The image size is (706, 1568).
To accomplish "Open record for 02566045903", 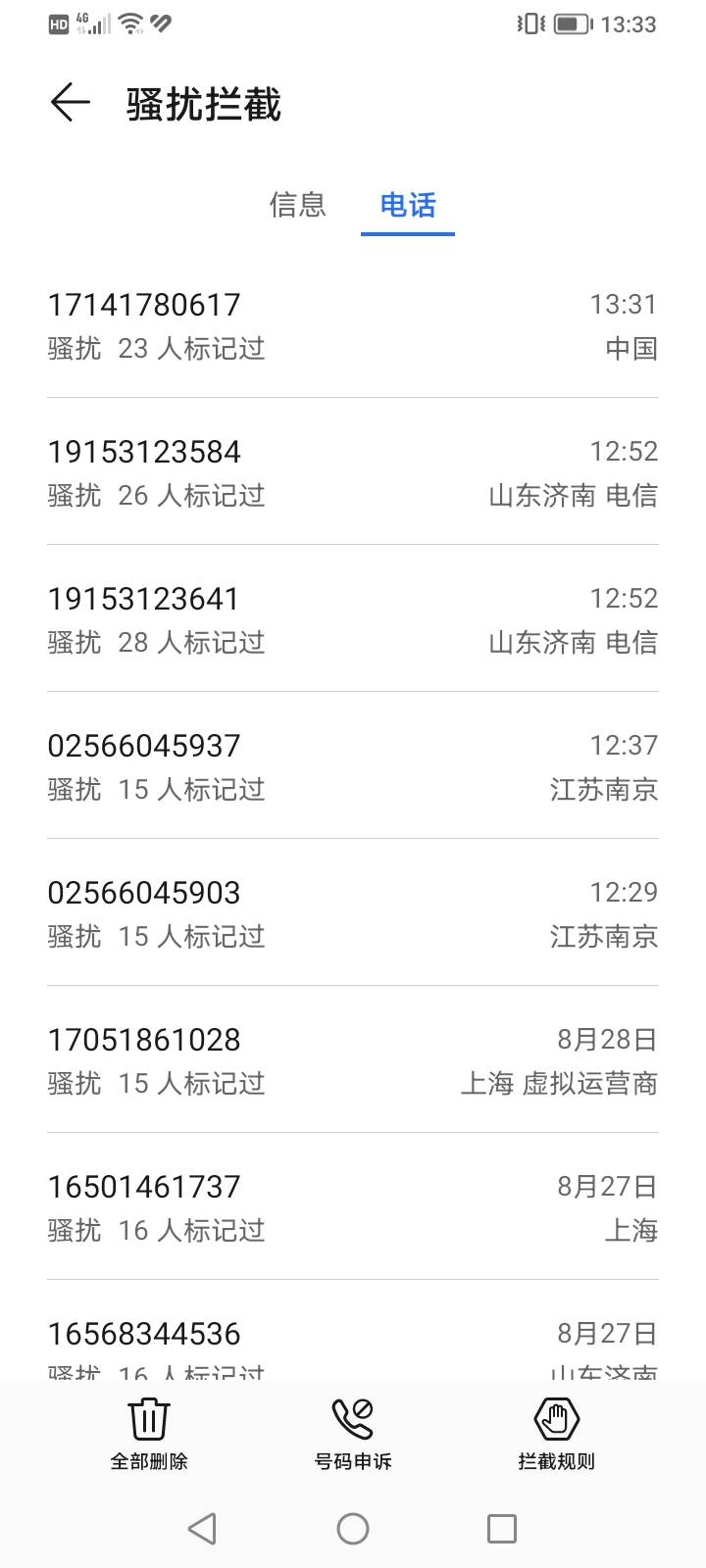I will (x=353, y=912).
